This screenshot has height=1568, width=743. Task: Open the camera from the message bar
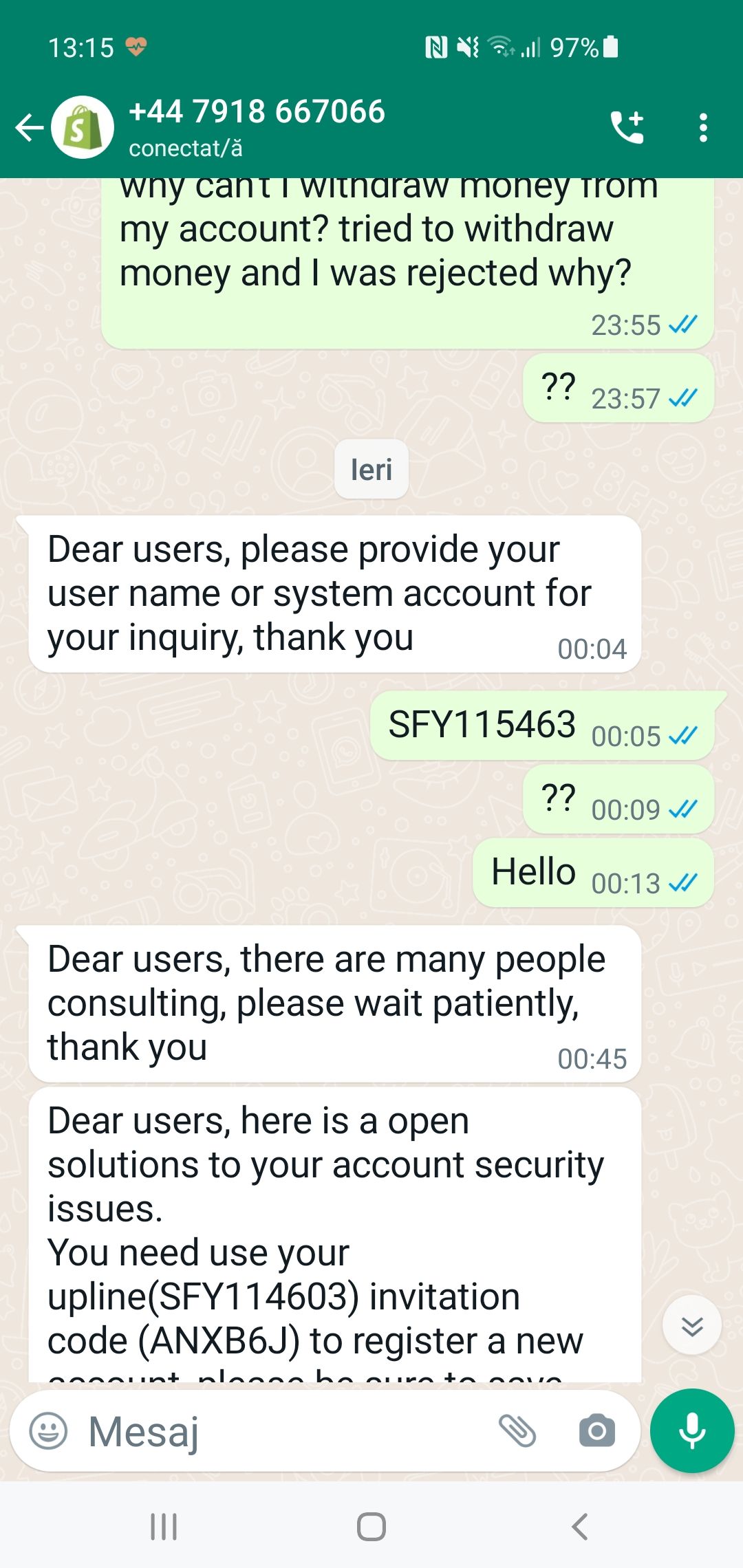pos(596,1431)
